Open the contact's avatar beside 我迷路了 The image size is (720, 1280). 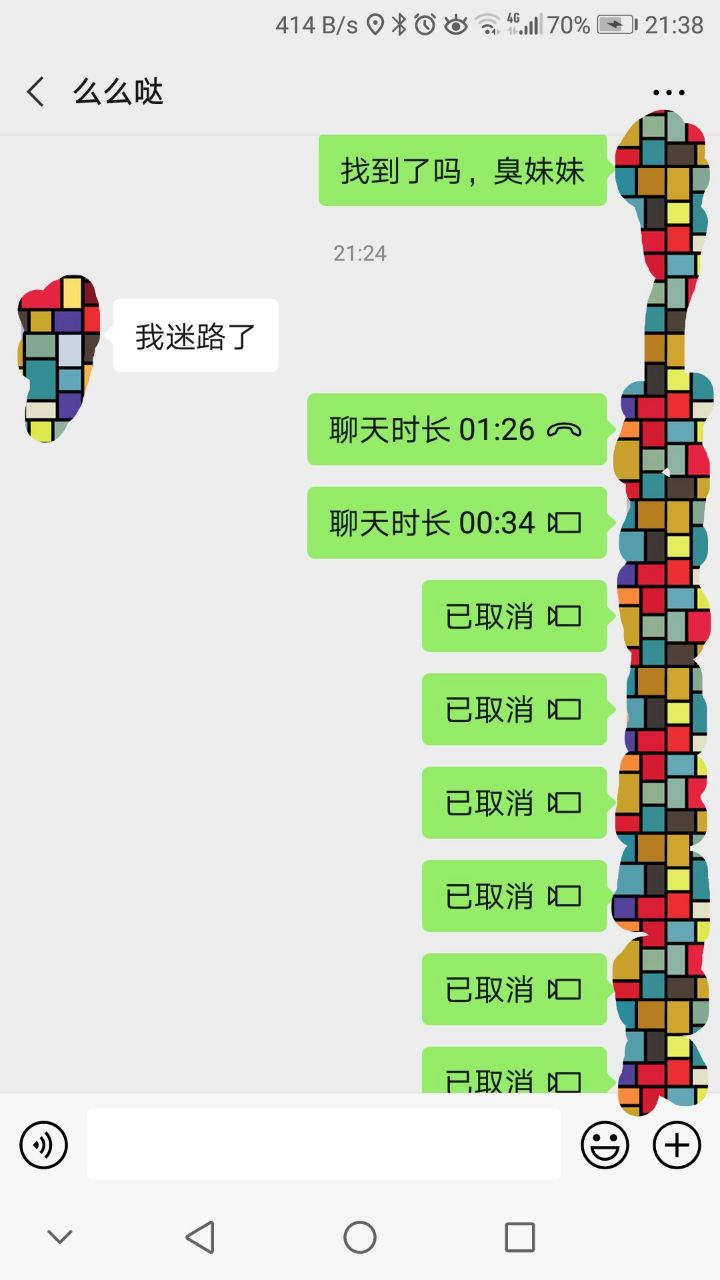(x=60, y=358)
